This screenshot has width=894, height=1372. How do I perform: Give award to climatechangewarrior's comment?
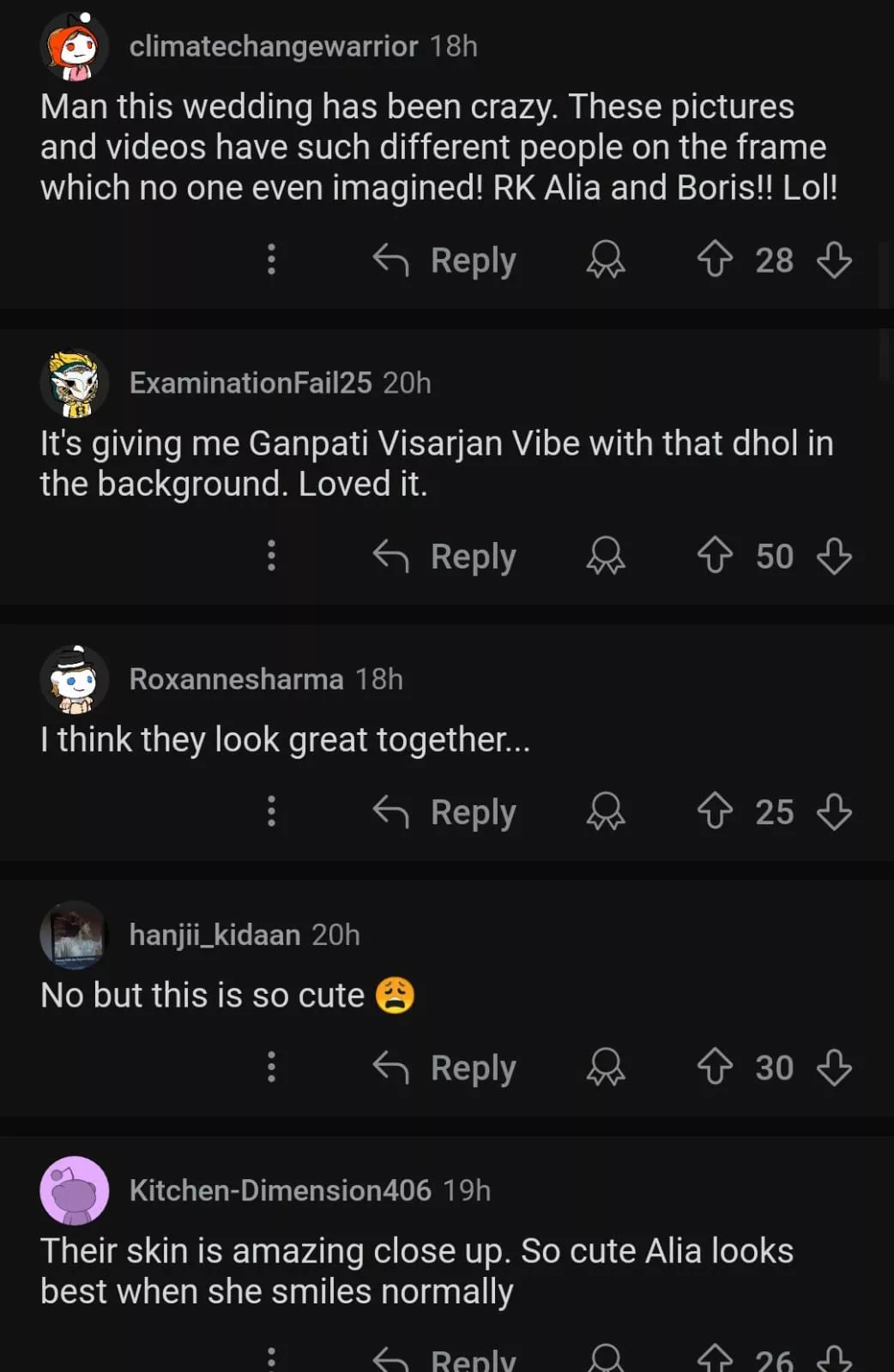pos(606,260)
